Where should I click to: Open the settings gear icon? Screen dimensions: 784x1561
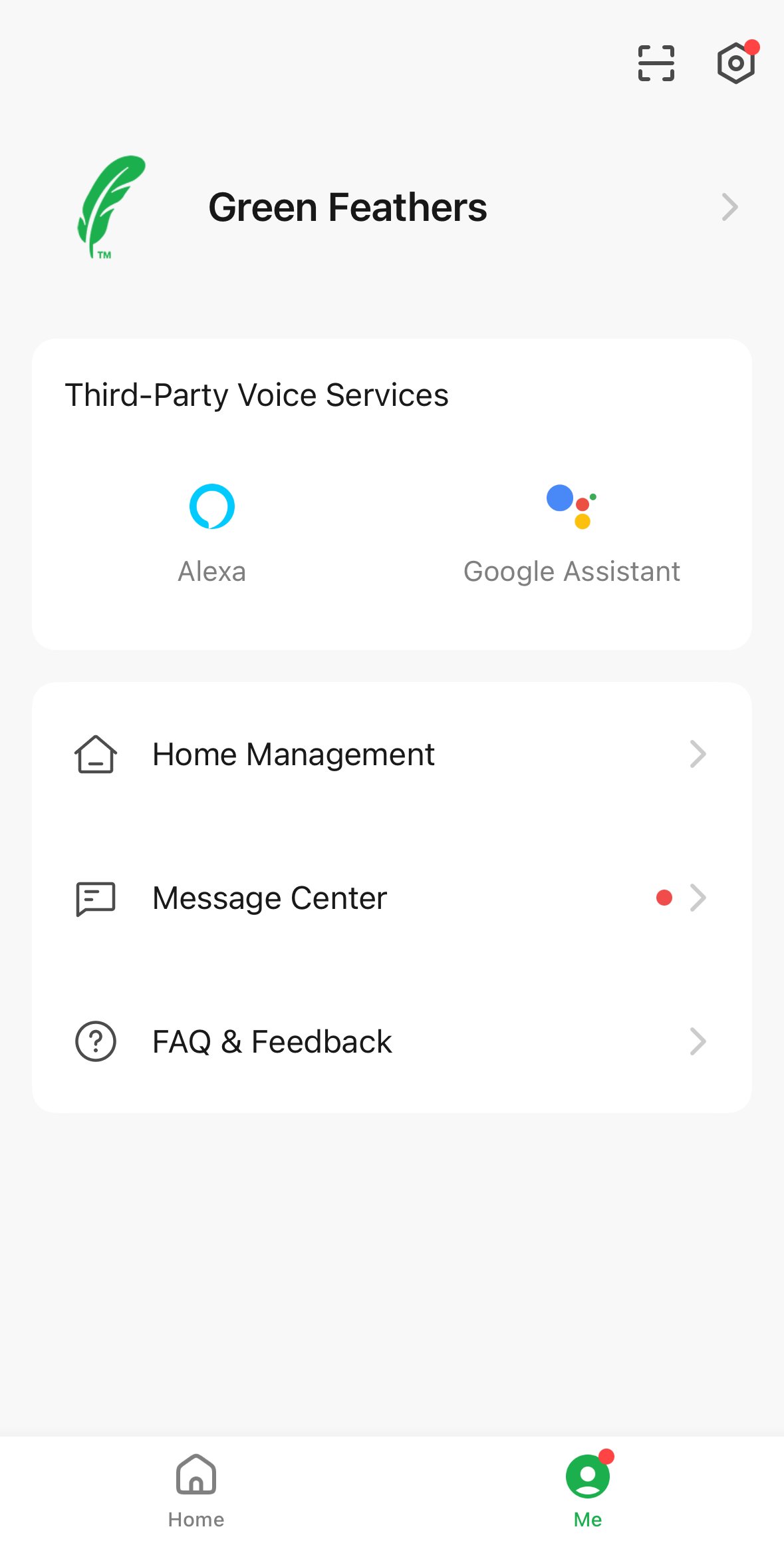coord(736,63)
